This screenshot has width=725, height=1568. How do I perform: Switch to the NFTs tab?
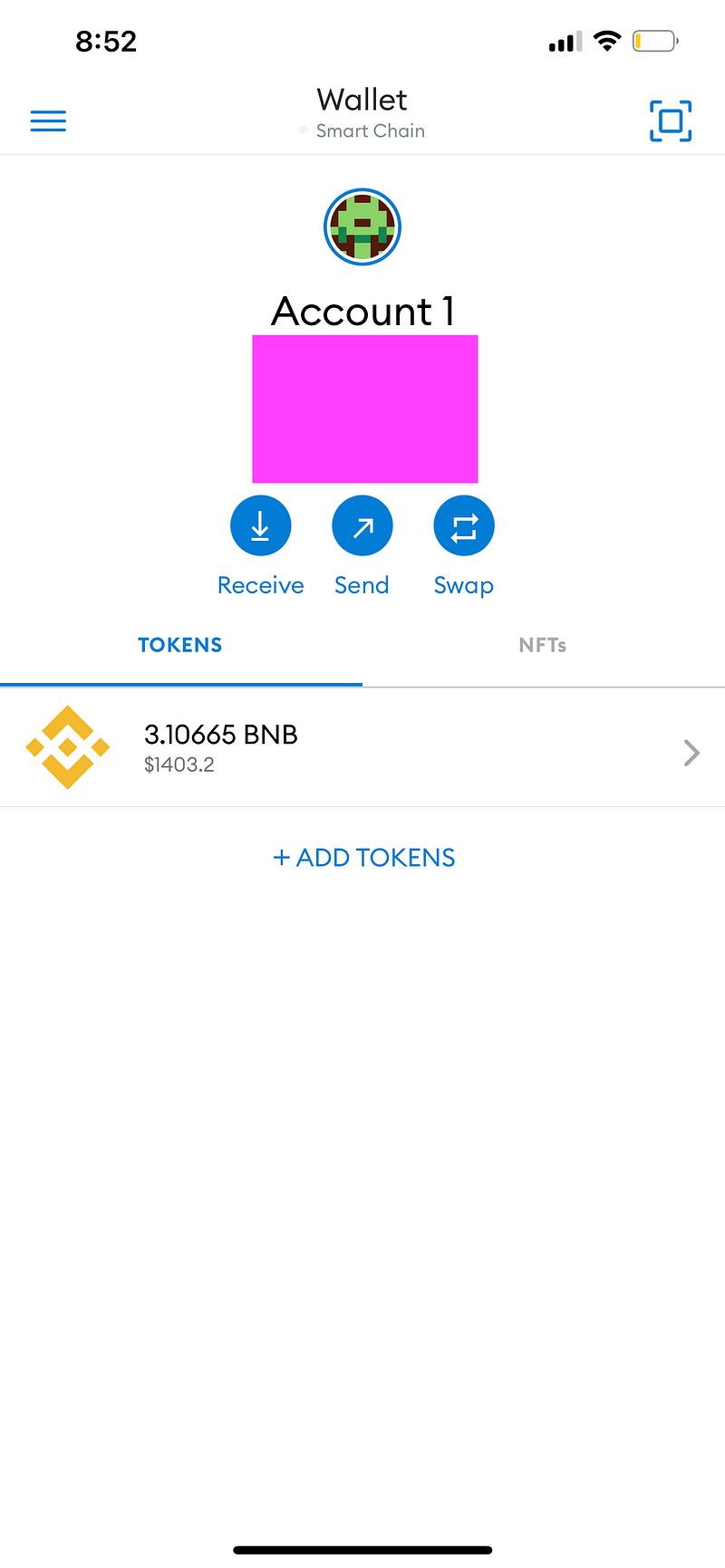[543, 645]
